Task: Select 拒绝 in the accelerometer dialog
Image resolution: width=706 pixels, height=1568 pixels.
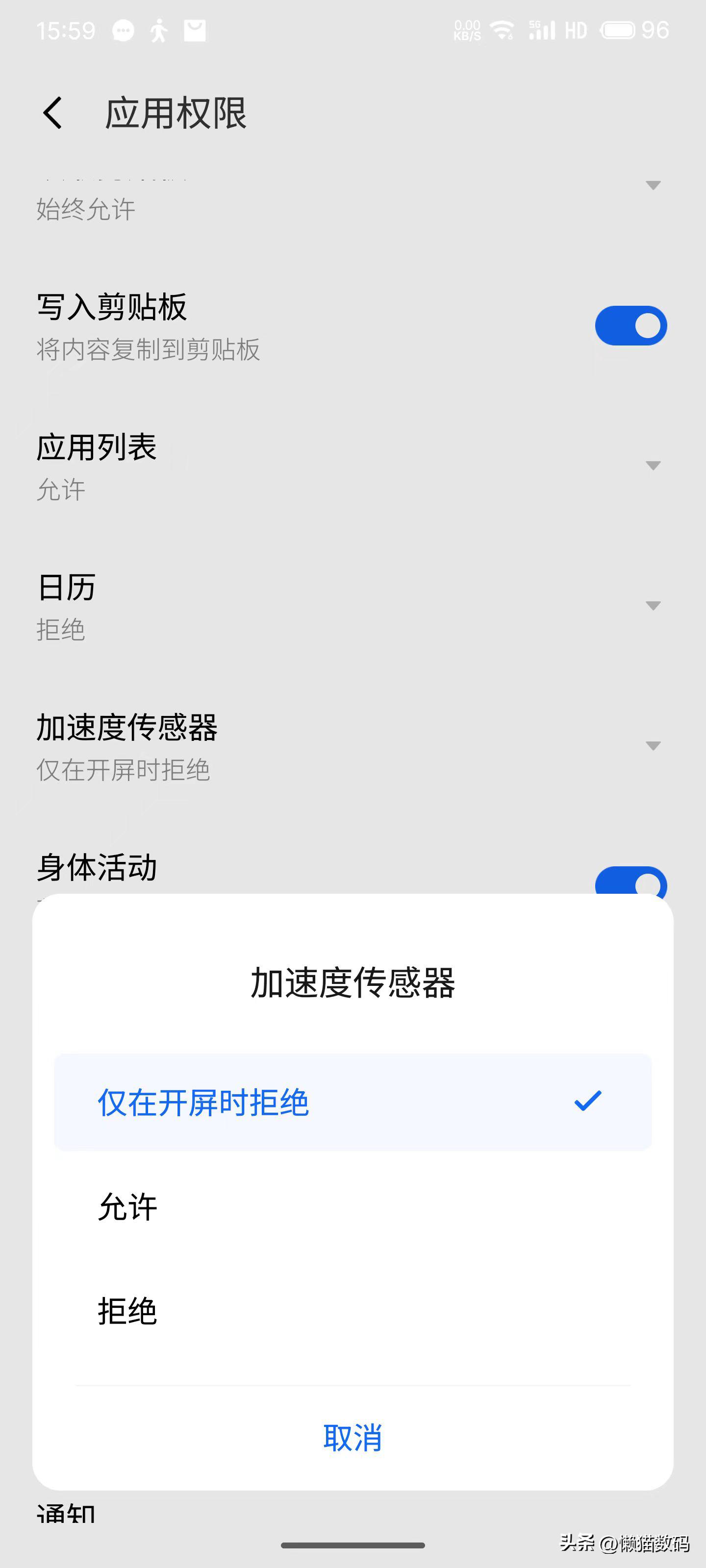Action: [128, 1312]
